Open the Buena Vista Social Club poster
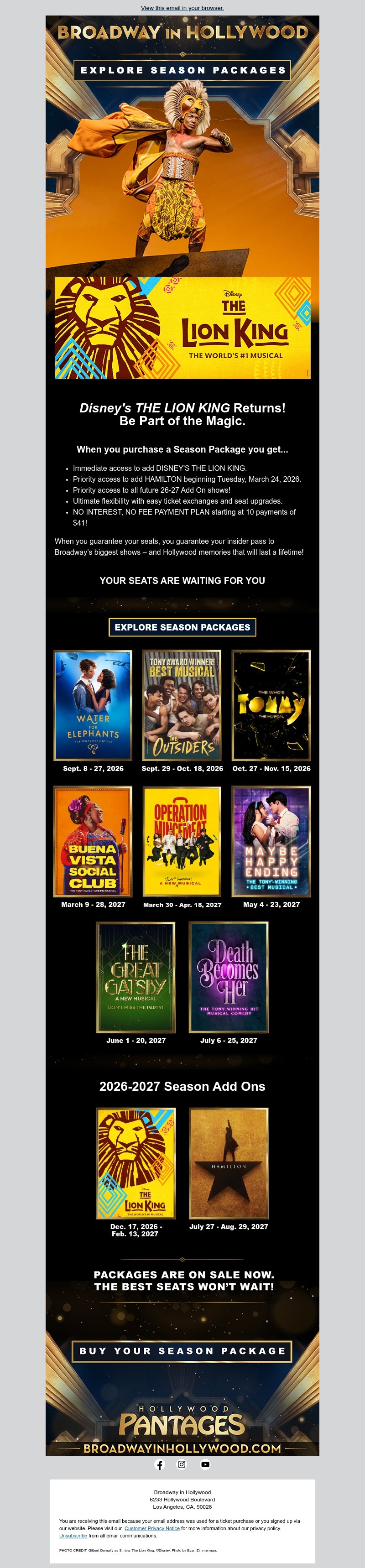Screen dimensions: 365x1568 coord(93,841)
